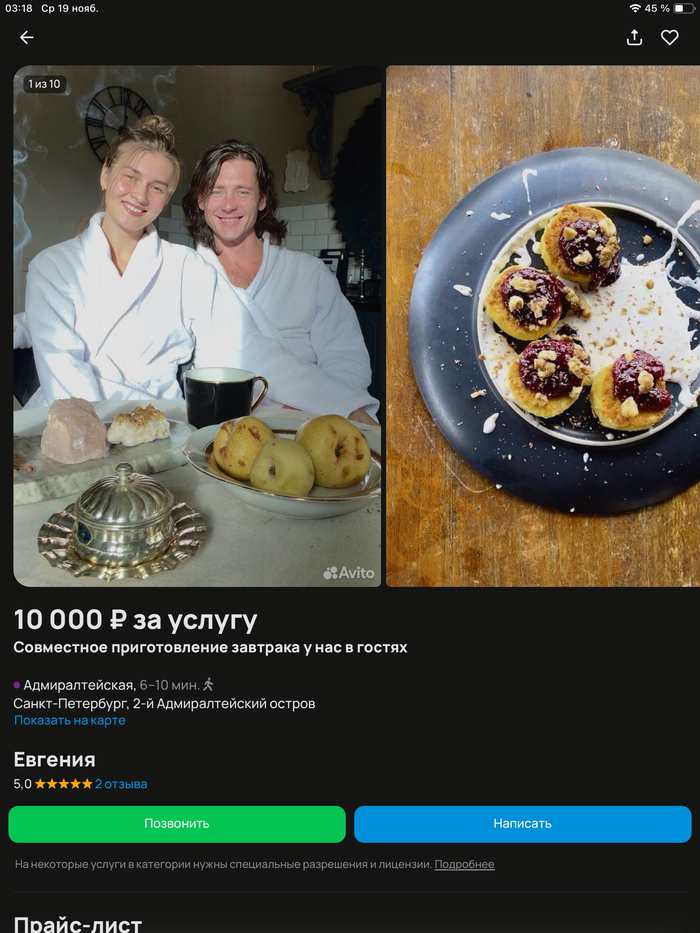700x933 pixels.
Task: Go back using the arrow icon
Action: tap(27, 38)
